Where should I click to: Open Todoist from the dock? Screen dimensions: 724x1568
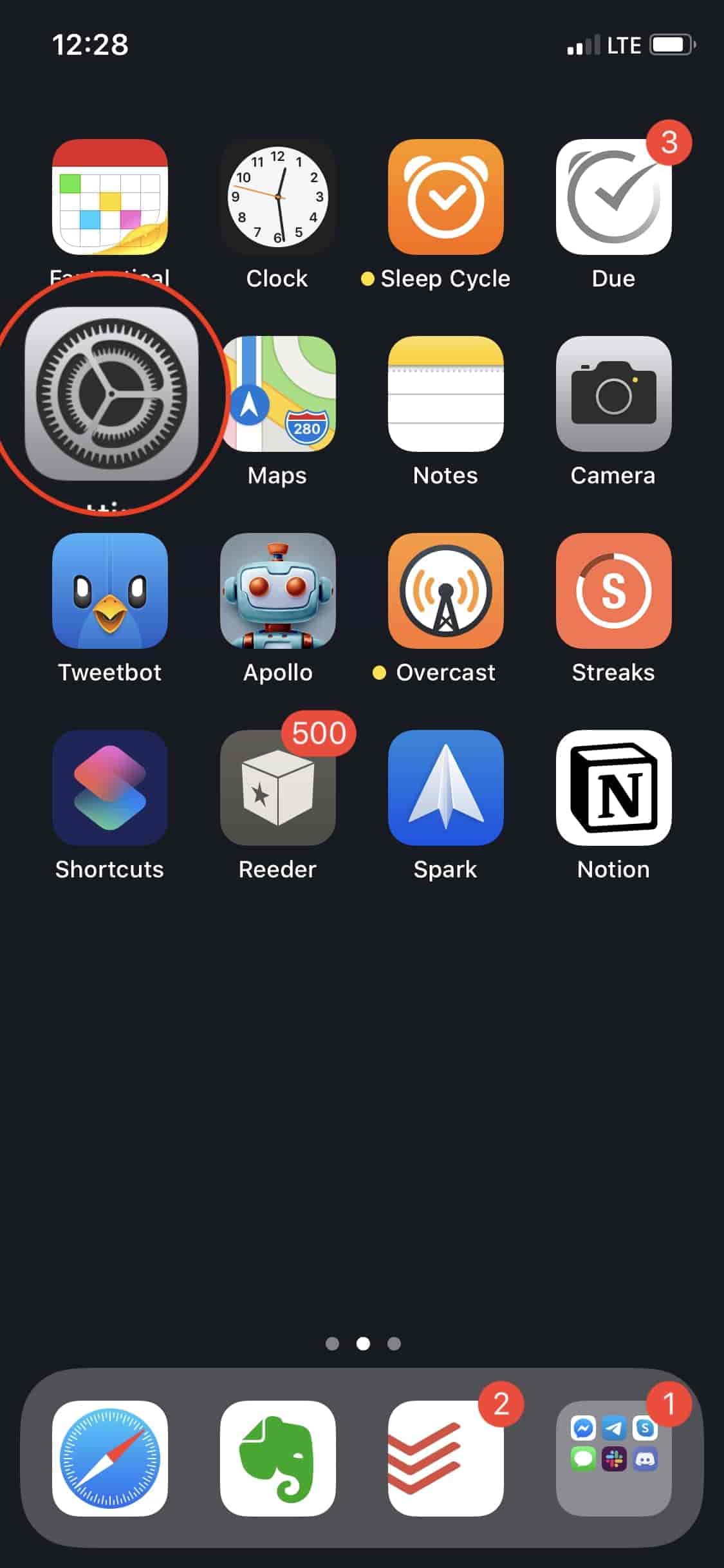point(445,1458)
